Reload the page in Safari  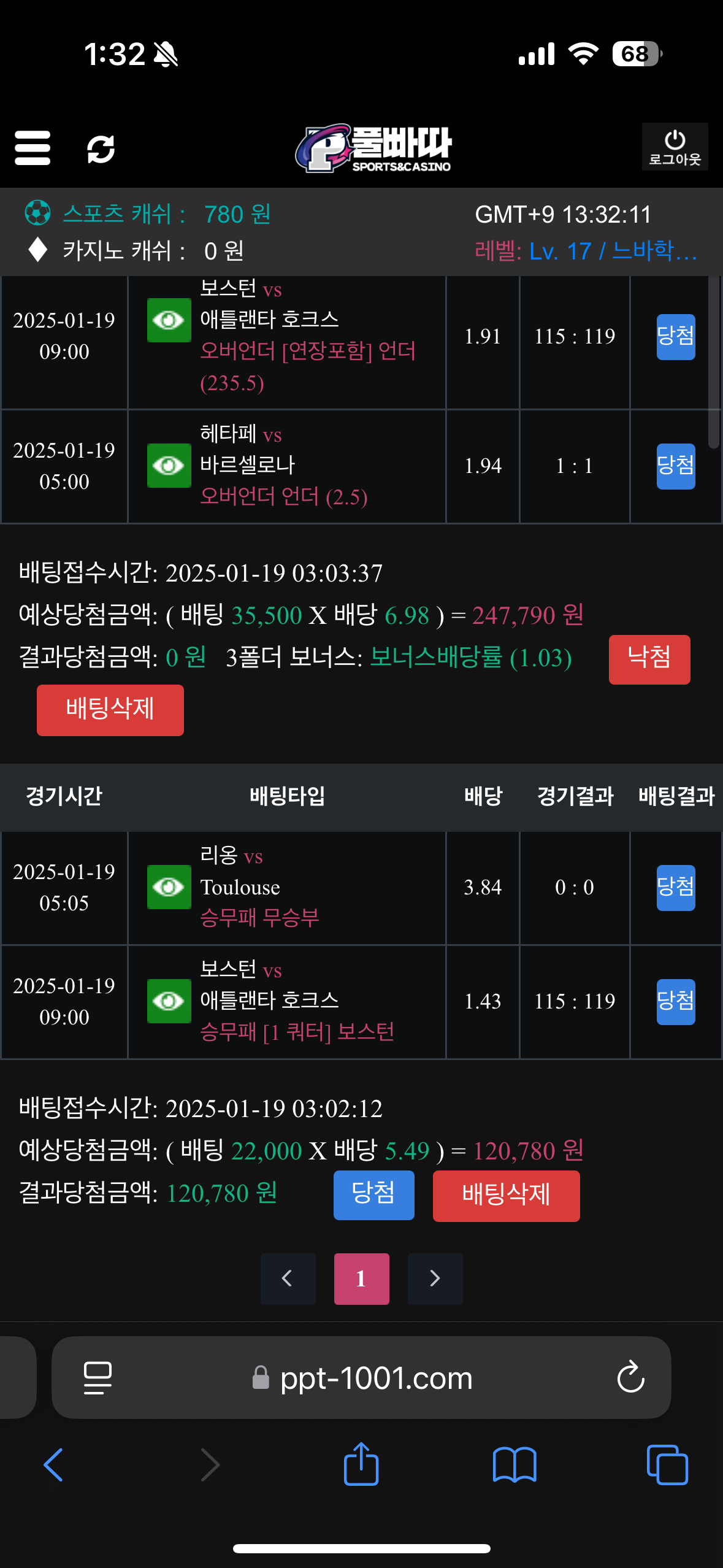[x=630, y=1378]
